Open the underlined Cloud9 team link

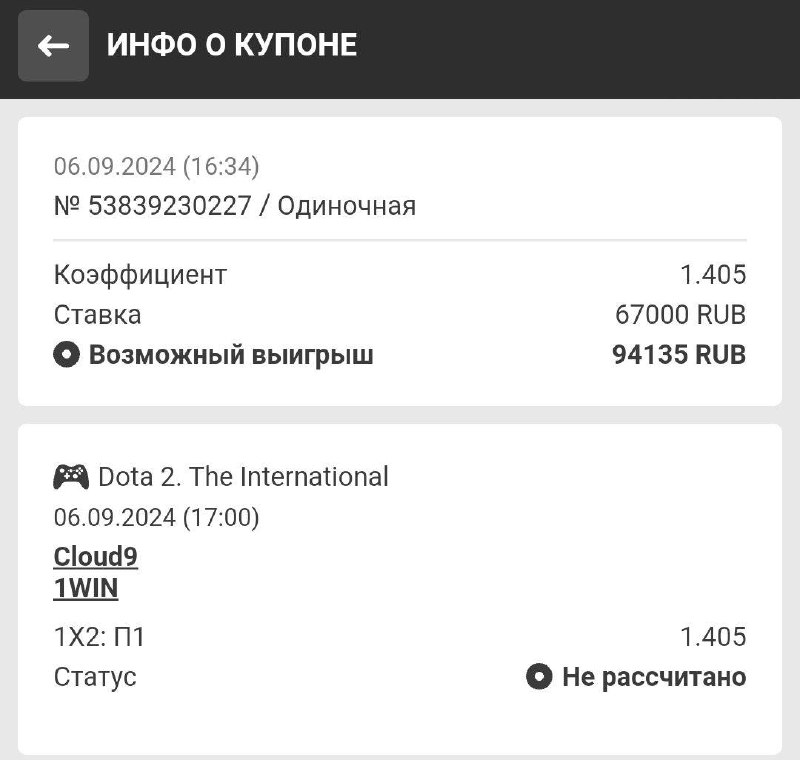95,557
